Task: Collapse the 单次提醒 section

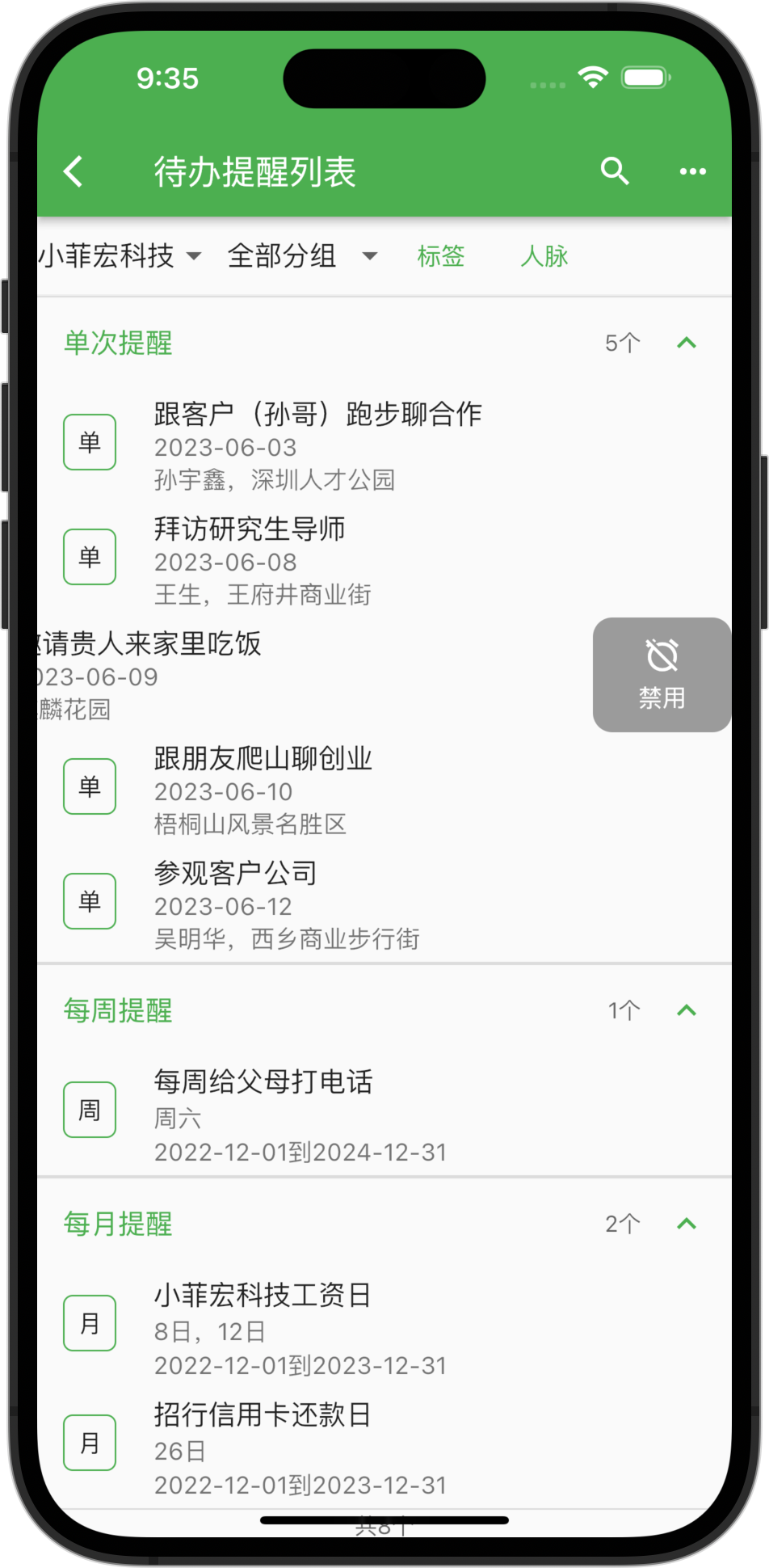Action: click(x=686, y=343)
